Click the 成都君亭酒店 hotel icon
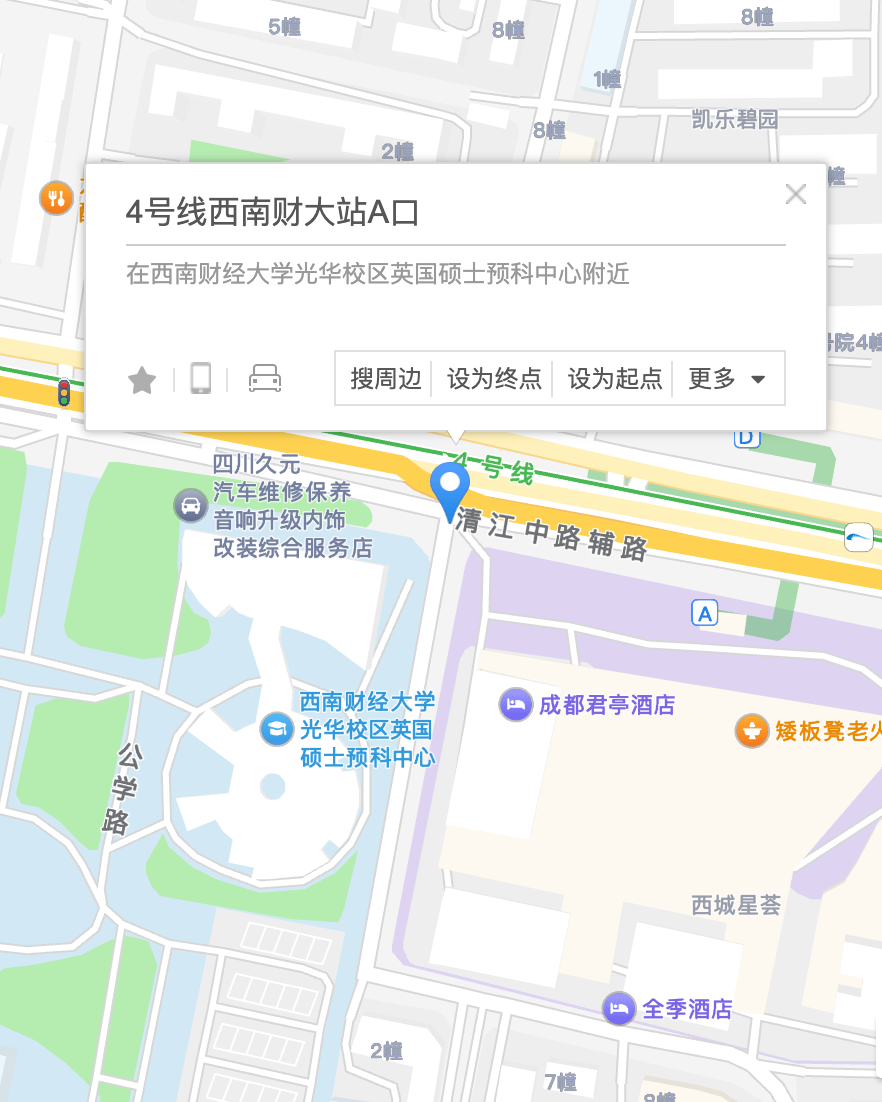This screenshot has height=1102, width=882. pyautogui.click(x=516, y=705)
